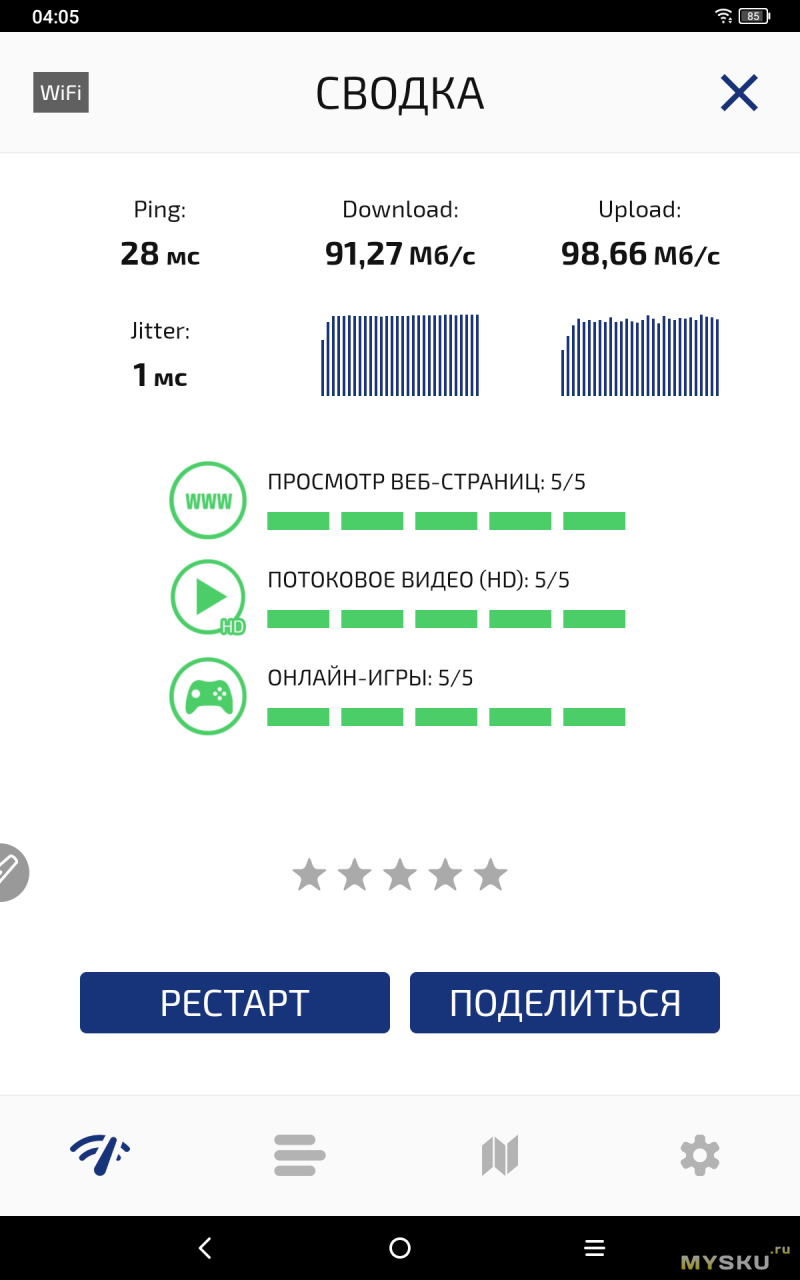The width and height of the screenshot is (800, 1280).
Task: Open the settings gear tab
Action: pyautogui.click(x=699, y=1155)
